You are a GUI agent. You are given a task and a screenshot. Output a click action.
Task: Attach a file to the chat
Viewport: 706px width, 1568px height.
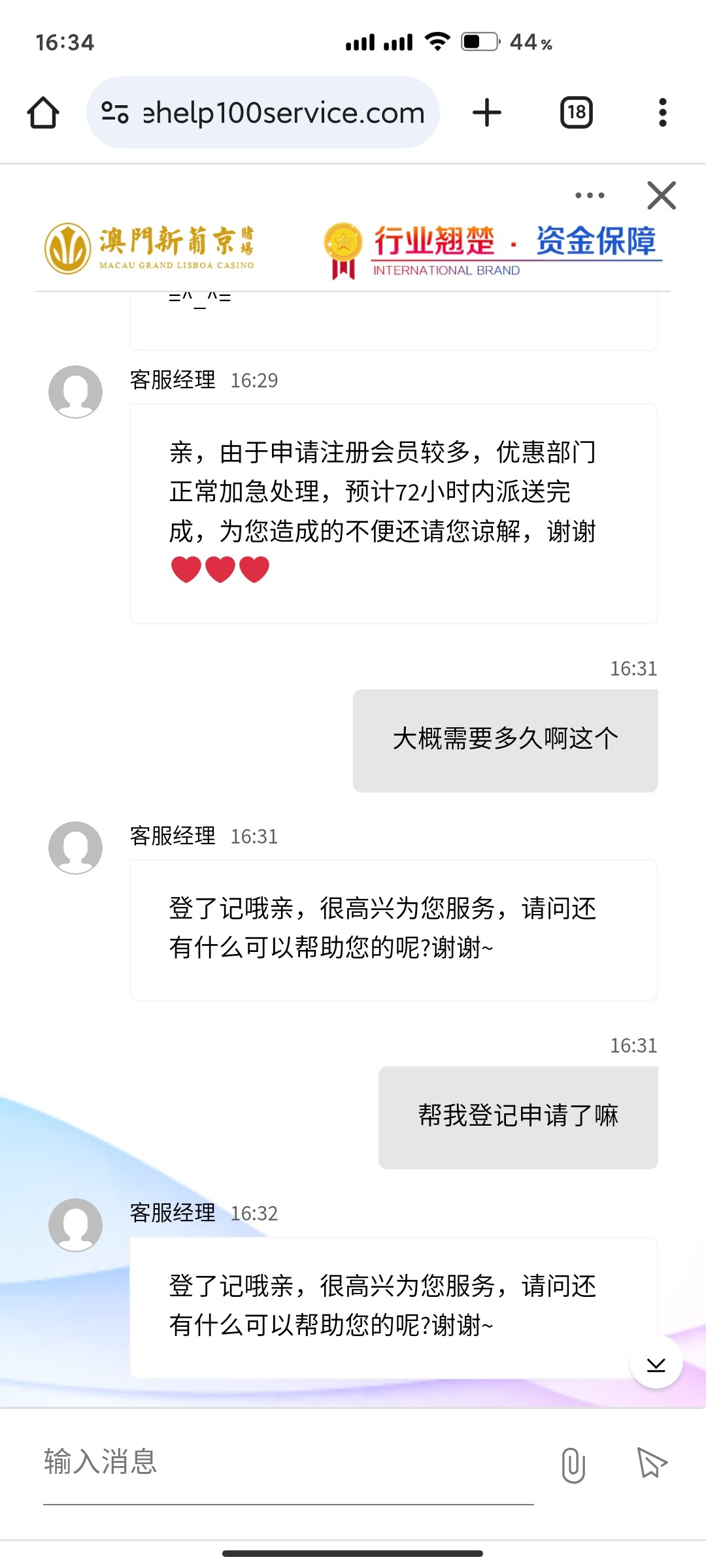click(x=573, y=1464)
